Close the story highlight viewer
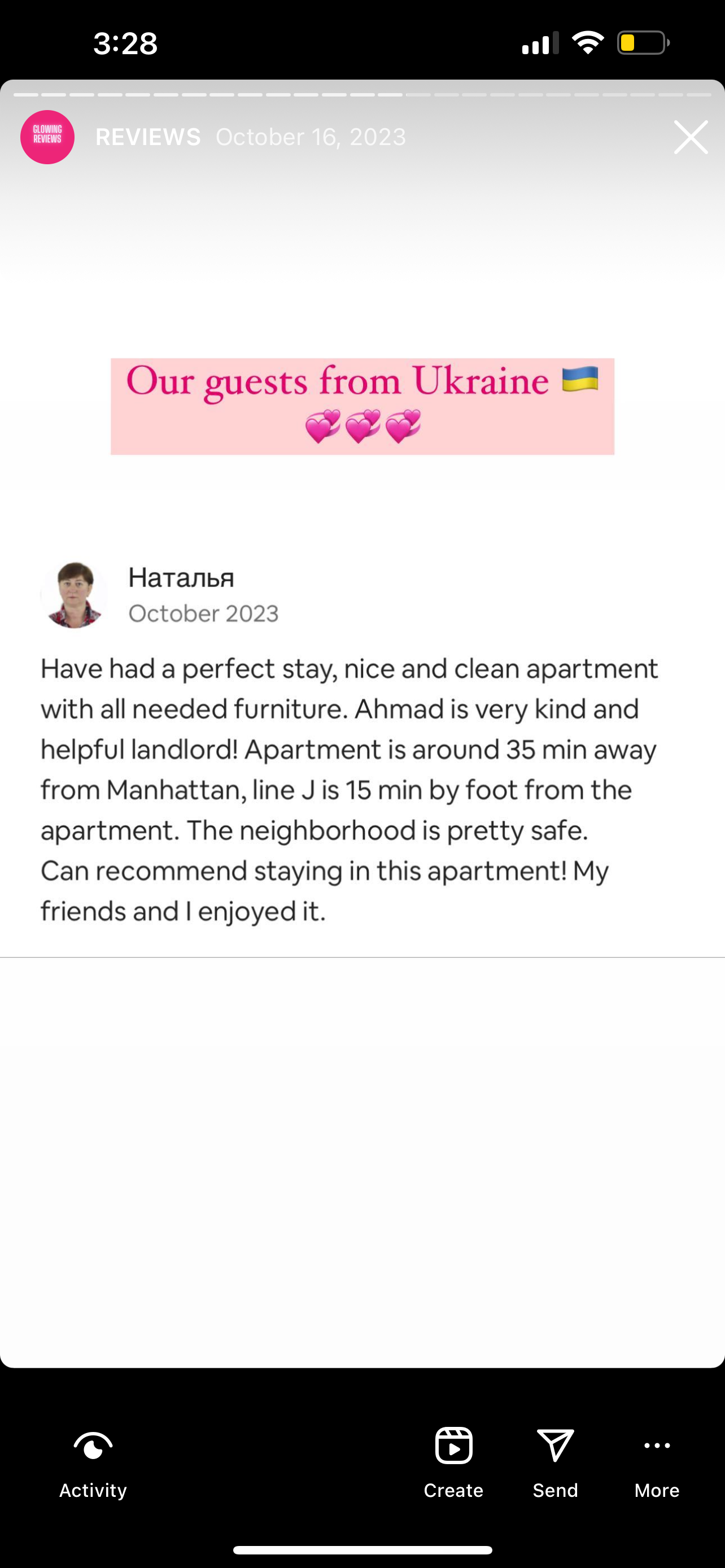Screen dimensions: 725x1568 [691, 137]
